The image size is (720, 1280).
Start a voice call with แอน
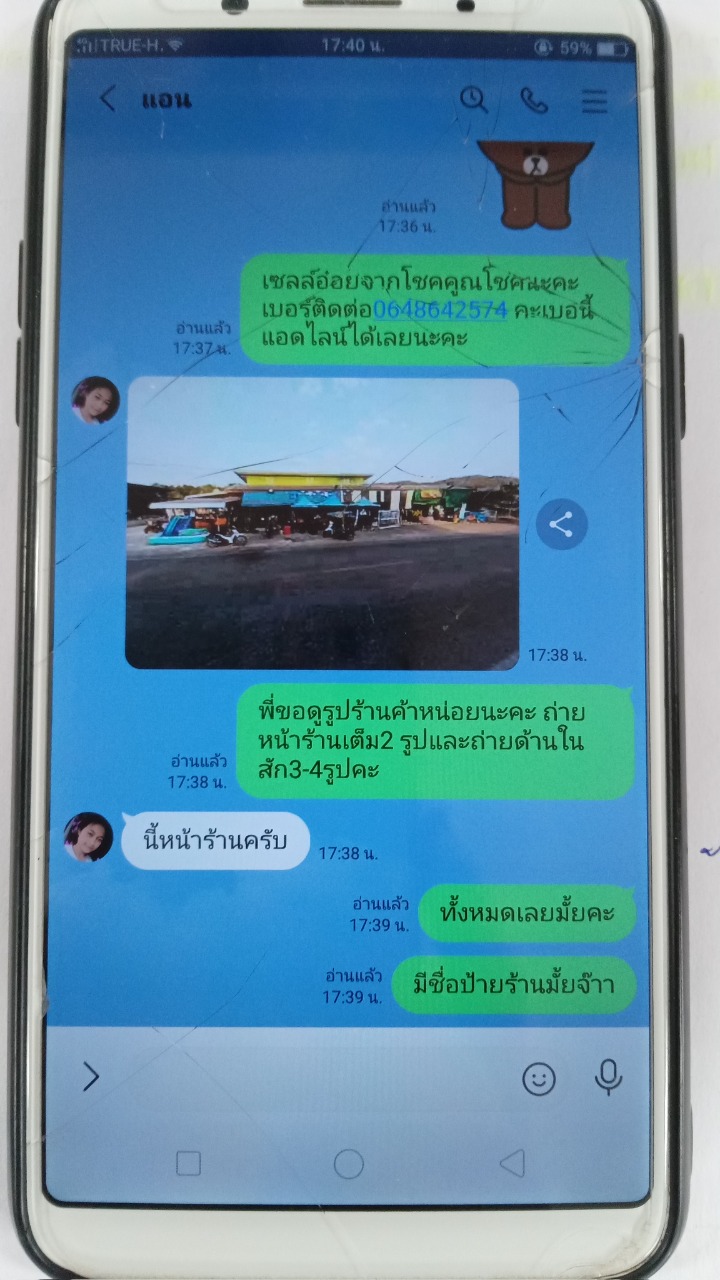click(x=534, y=100)
